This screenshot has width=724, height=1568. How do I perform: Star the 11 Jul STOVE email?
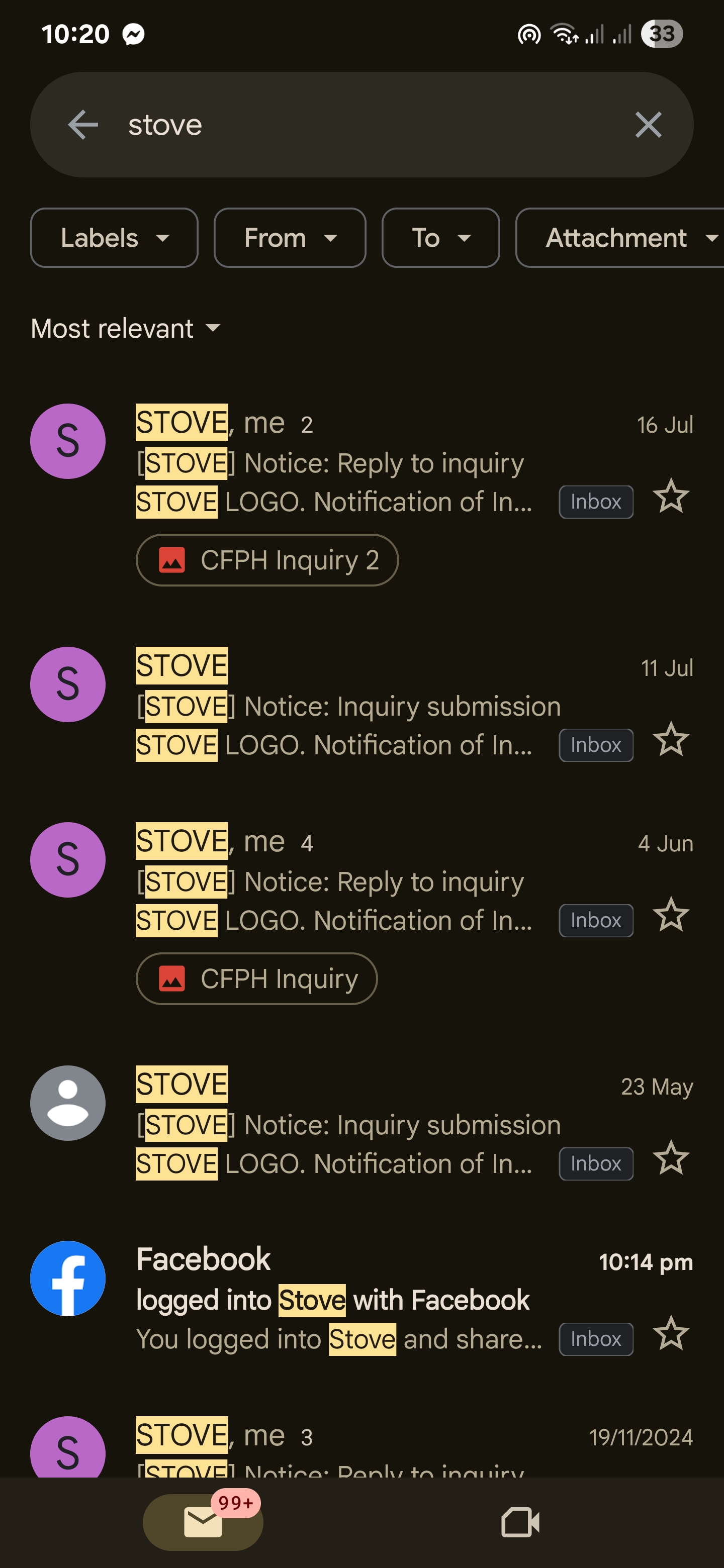(671, 740)
